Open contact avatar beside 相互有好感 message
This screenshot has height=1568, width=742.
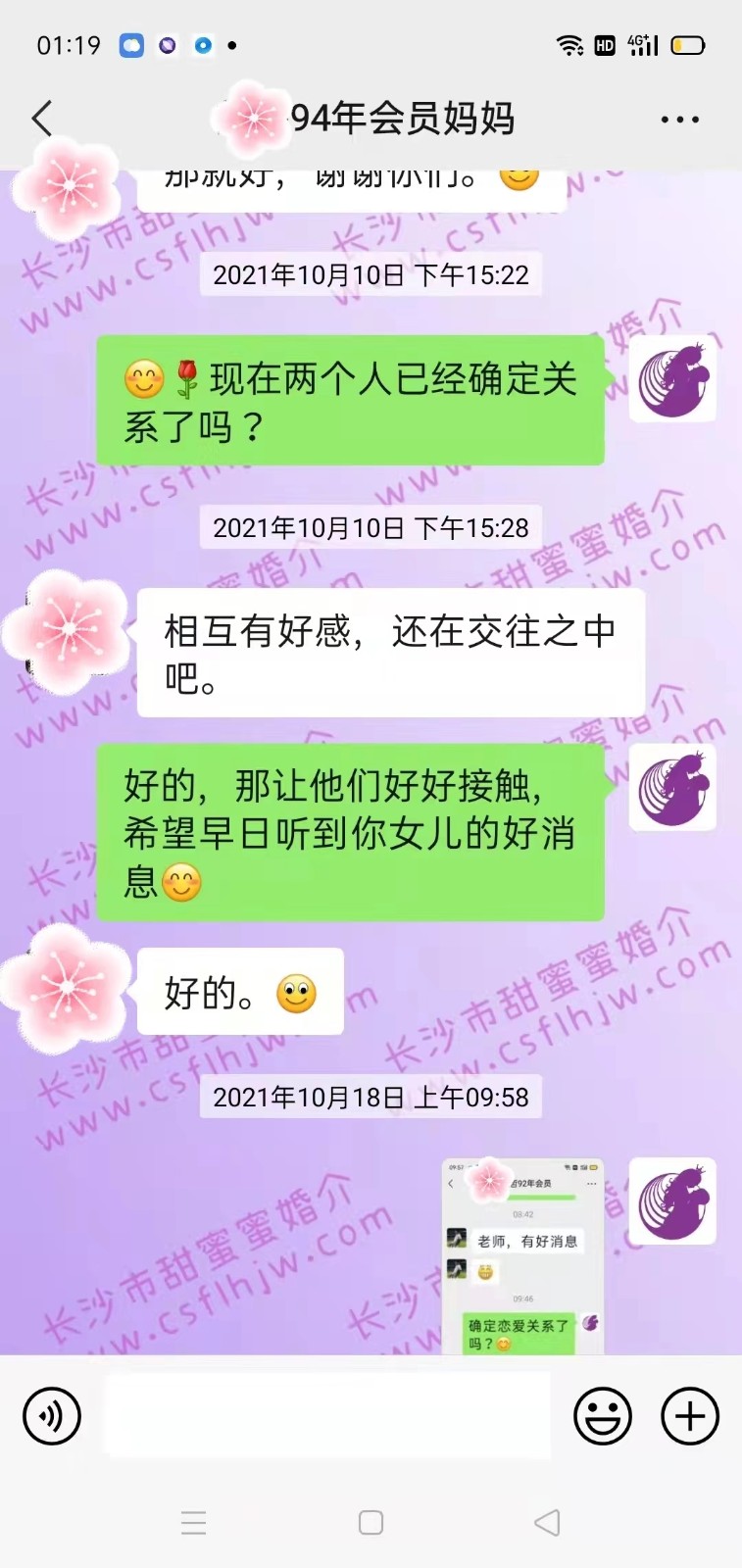pos(69,630)
